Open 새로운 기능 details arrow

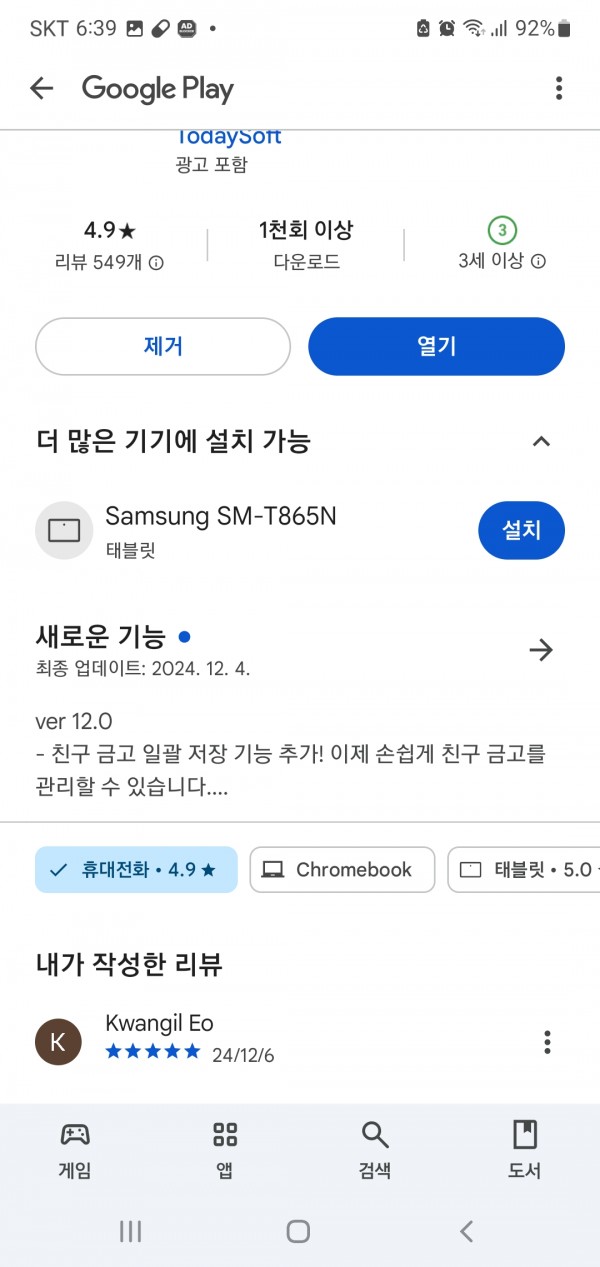541,650
